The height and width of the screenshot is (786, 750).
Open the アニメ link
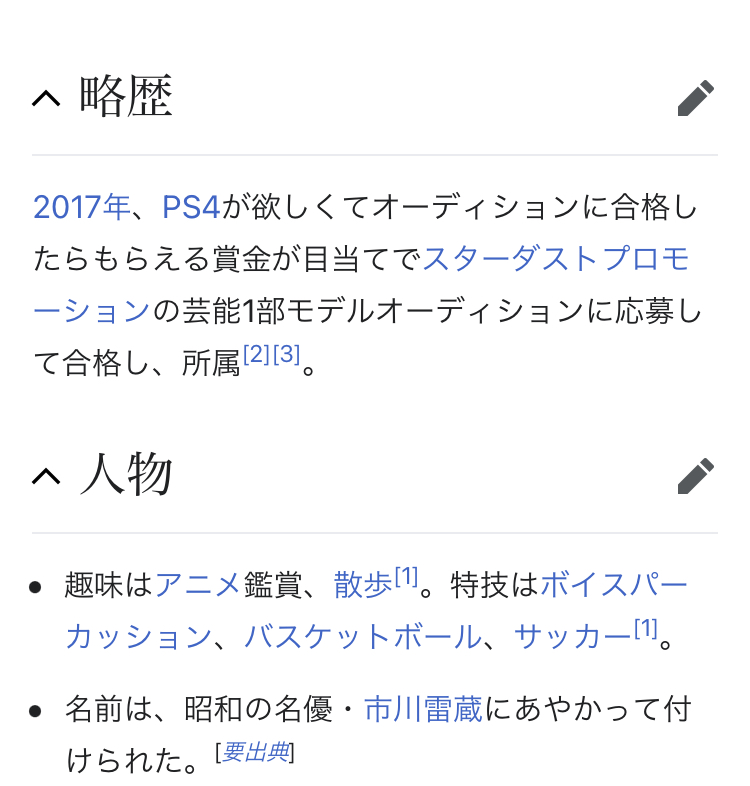click(198, 585)
